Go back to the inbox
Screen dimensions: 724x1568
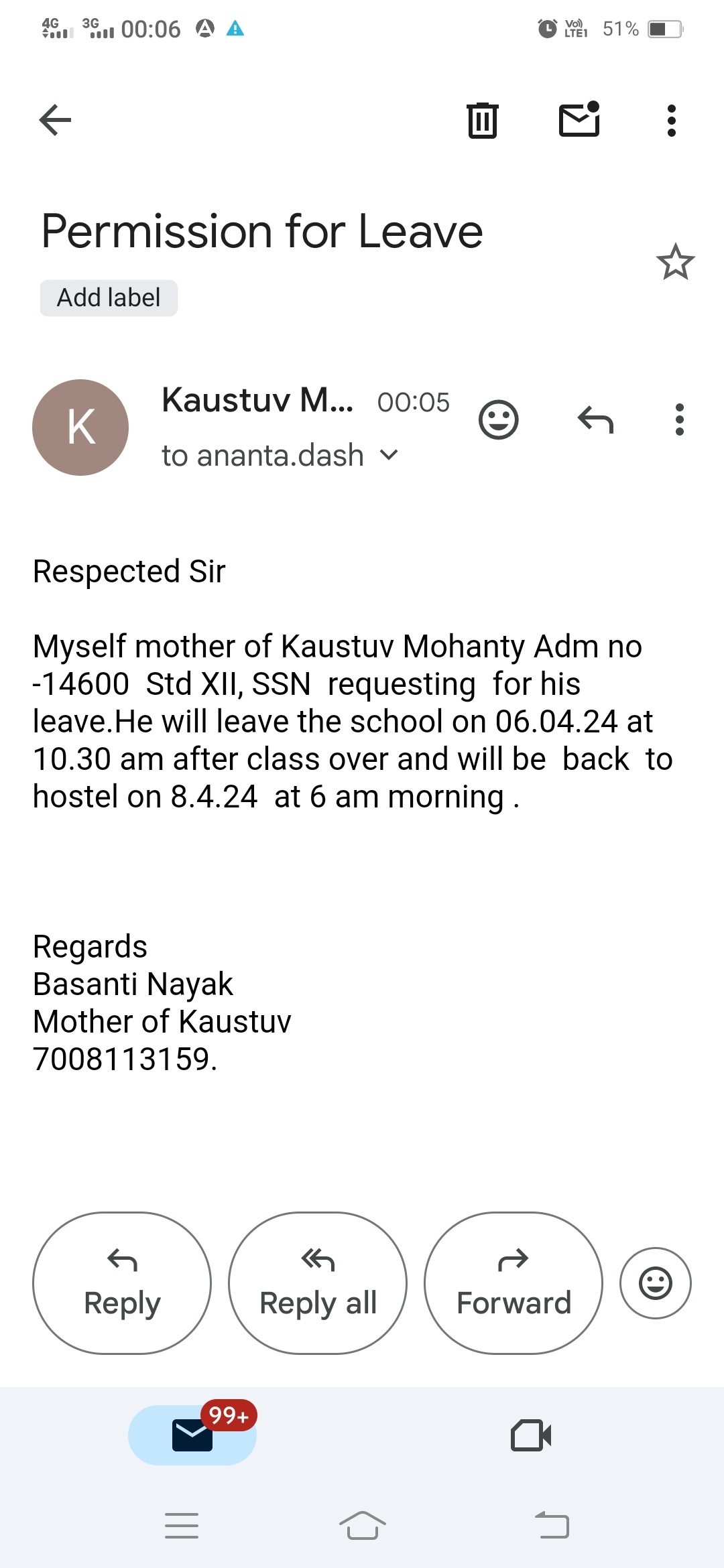coord(55,121)
